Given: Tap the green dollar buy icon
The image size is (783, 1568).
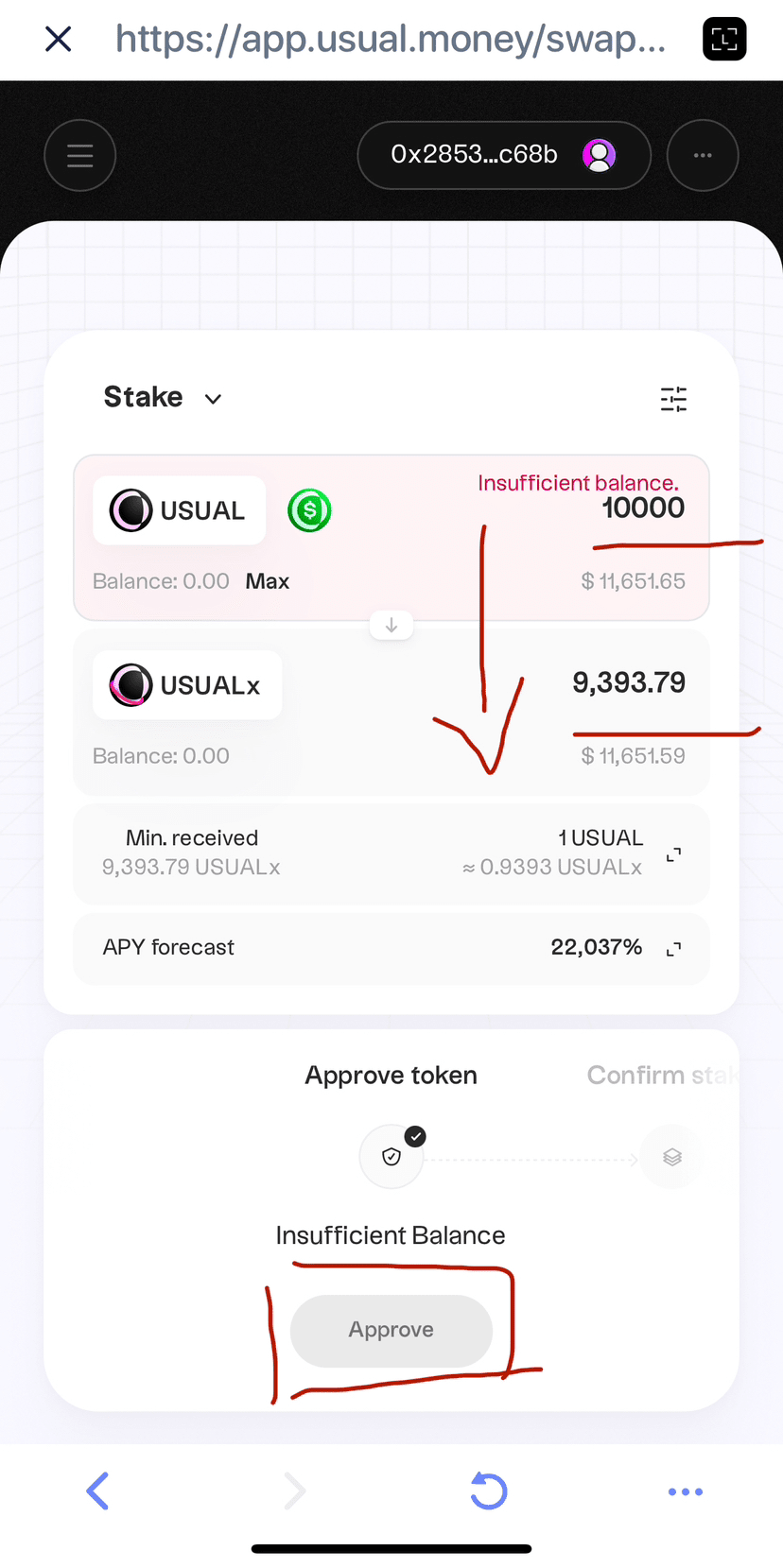Looking at the screenshot, I should pos(309,510).
